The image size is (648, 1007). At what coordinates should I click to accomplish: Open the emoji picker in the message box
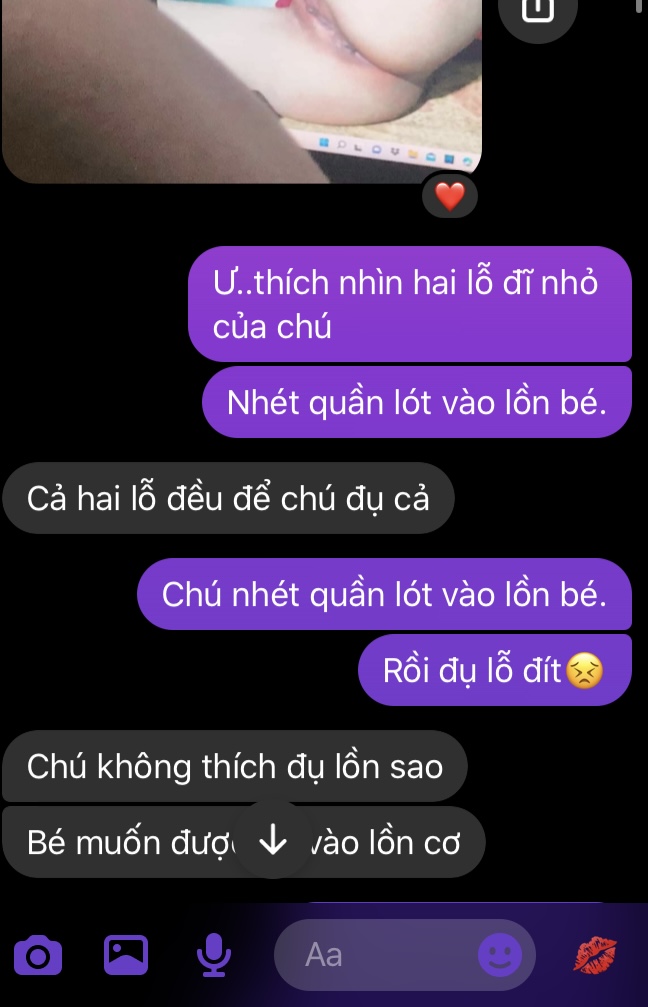[x=500, y=955]
